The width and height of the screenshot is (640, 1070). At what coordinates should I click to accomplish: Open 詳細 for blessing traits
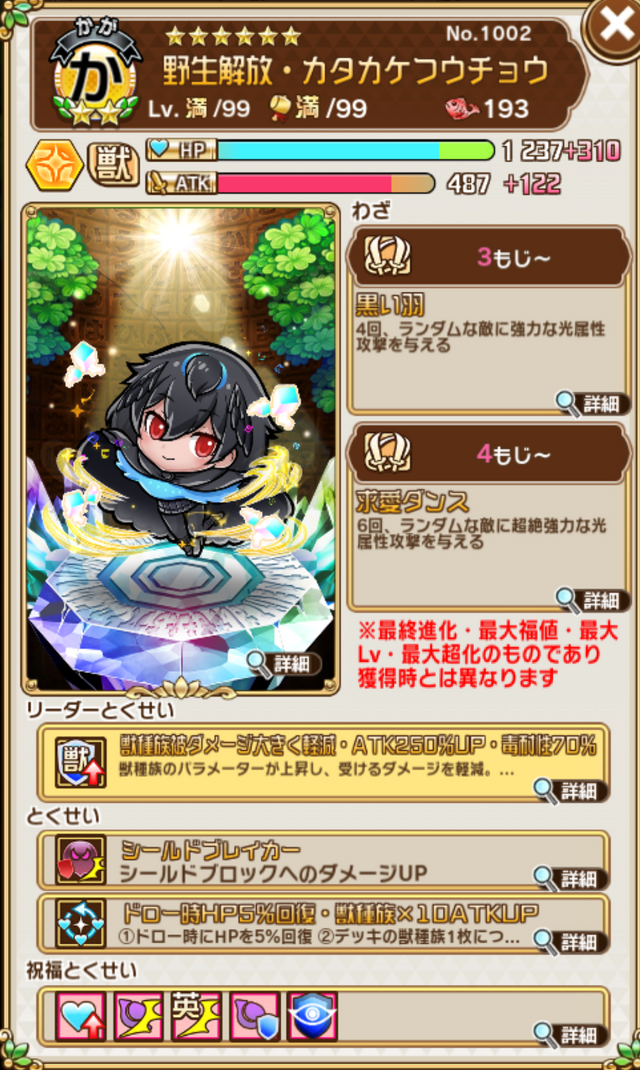[x=570, y=1033]
